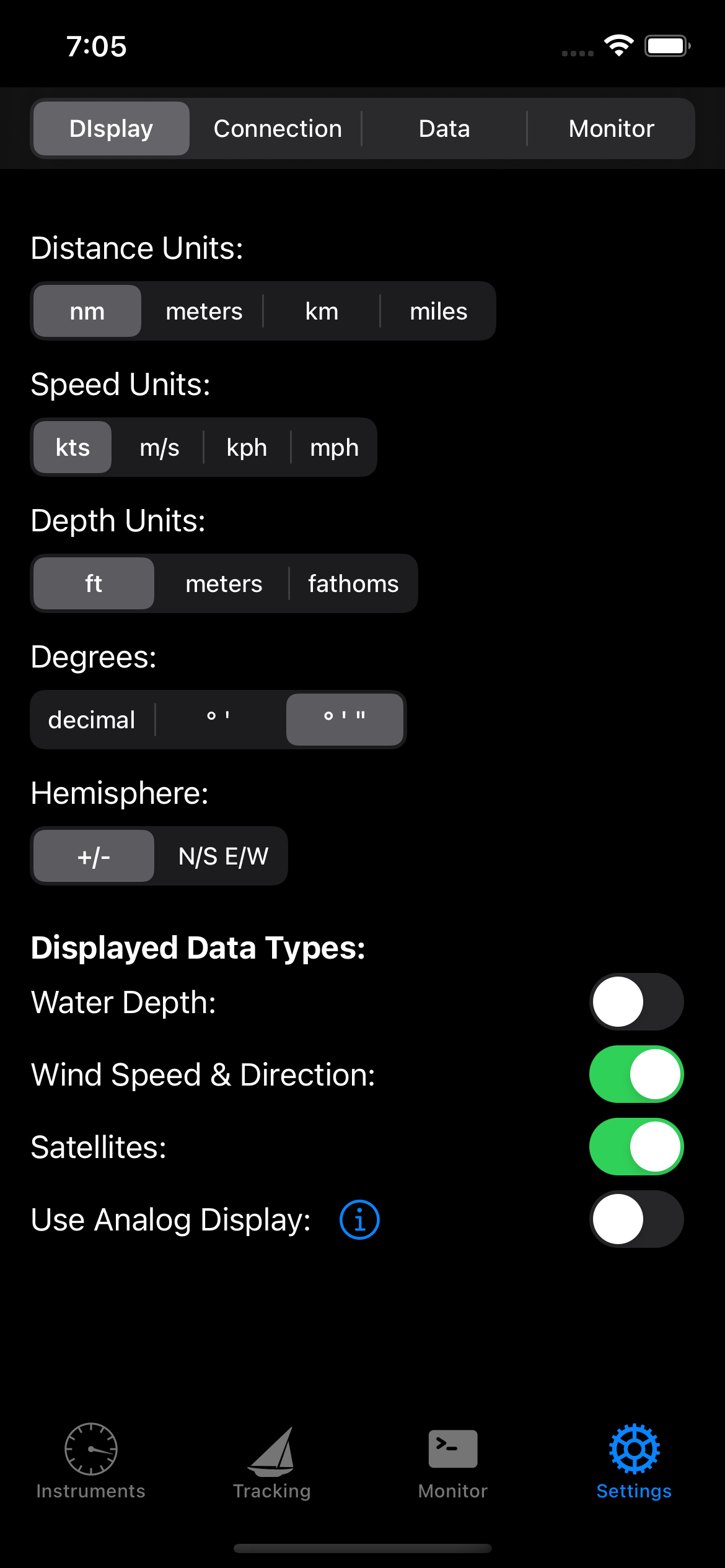Set depth units to meters
Image resolution: width=725 pixels, height=1568 pixels.
tap(224, 583)
